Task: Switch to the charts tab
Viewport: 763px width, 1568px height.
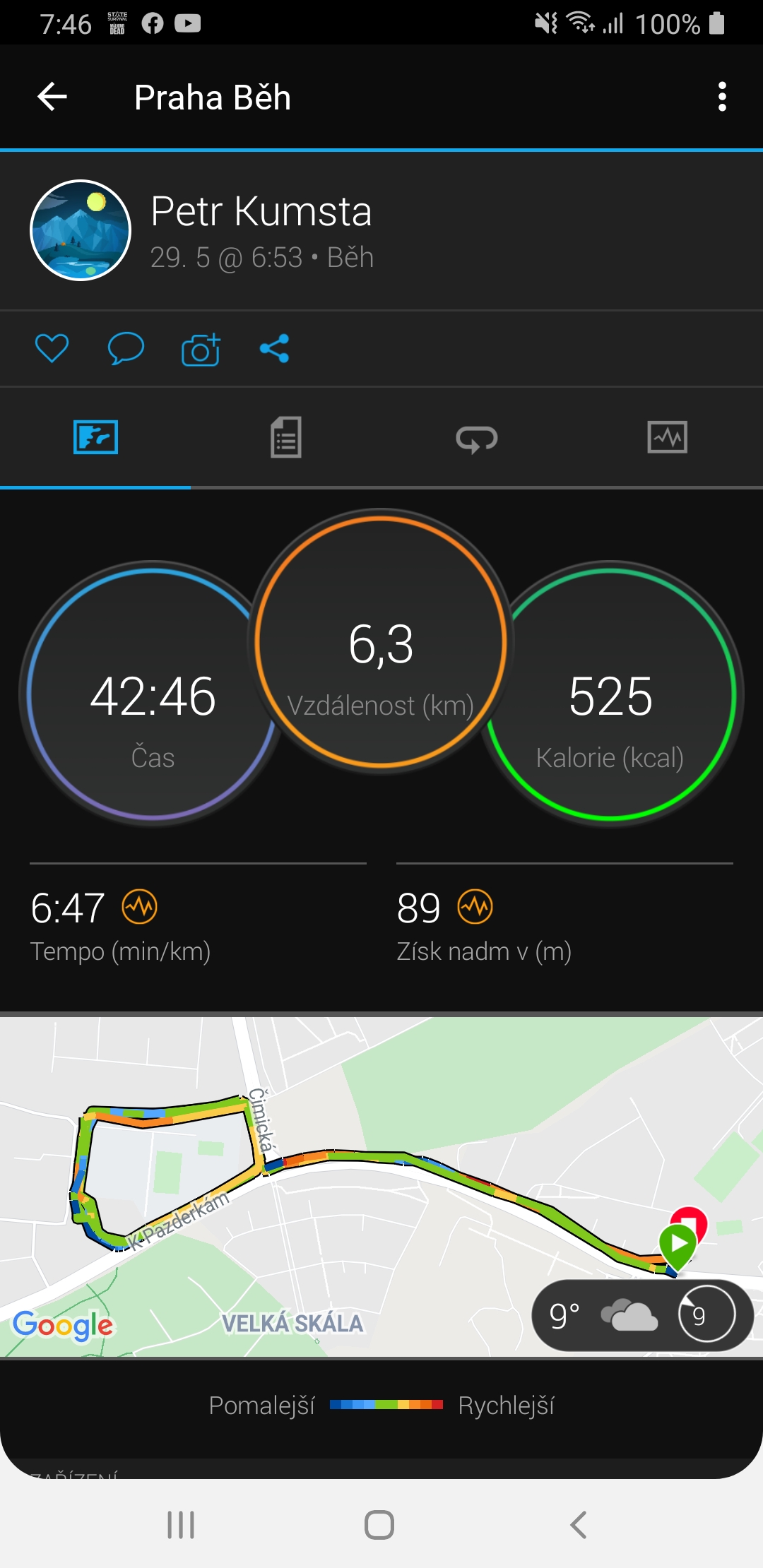Action: [x=668, y=437]
